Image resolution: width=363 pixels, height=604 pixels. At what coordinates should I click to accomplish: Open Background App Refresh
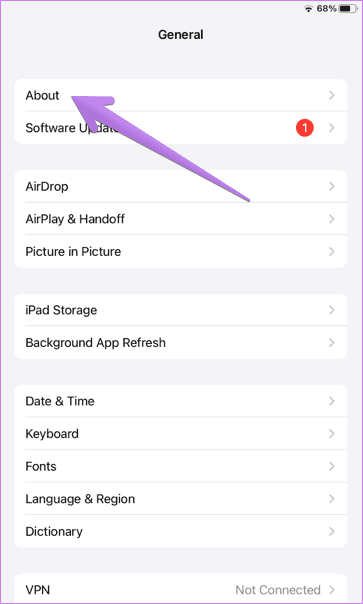coord(180,342)
